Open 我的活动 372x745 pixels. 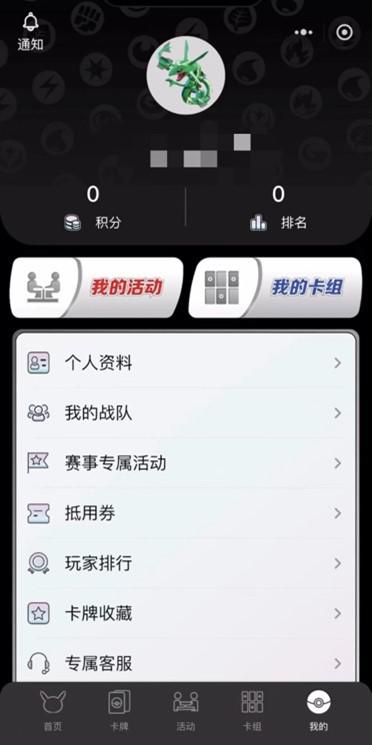click(x=97, y=287)
